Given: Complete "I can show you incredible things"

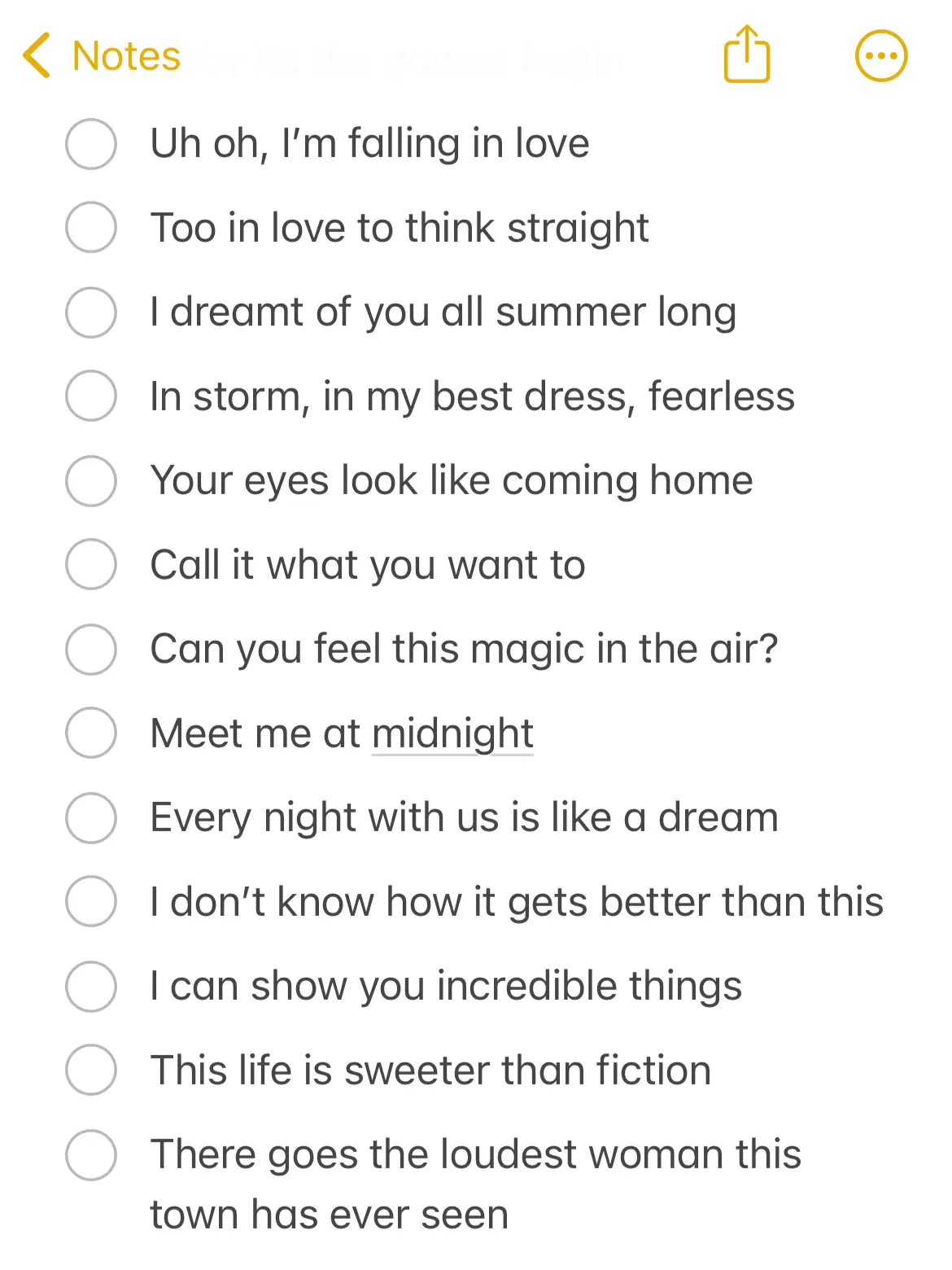Looking at the screenshot, I should [91, 987].
